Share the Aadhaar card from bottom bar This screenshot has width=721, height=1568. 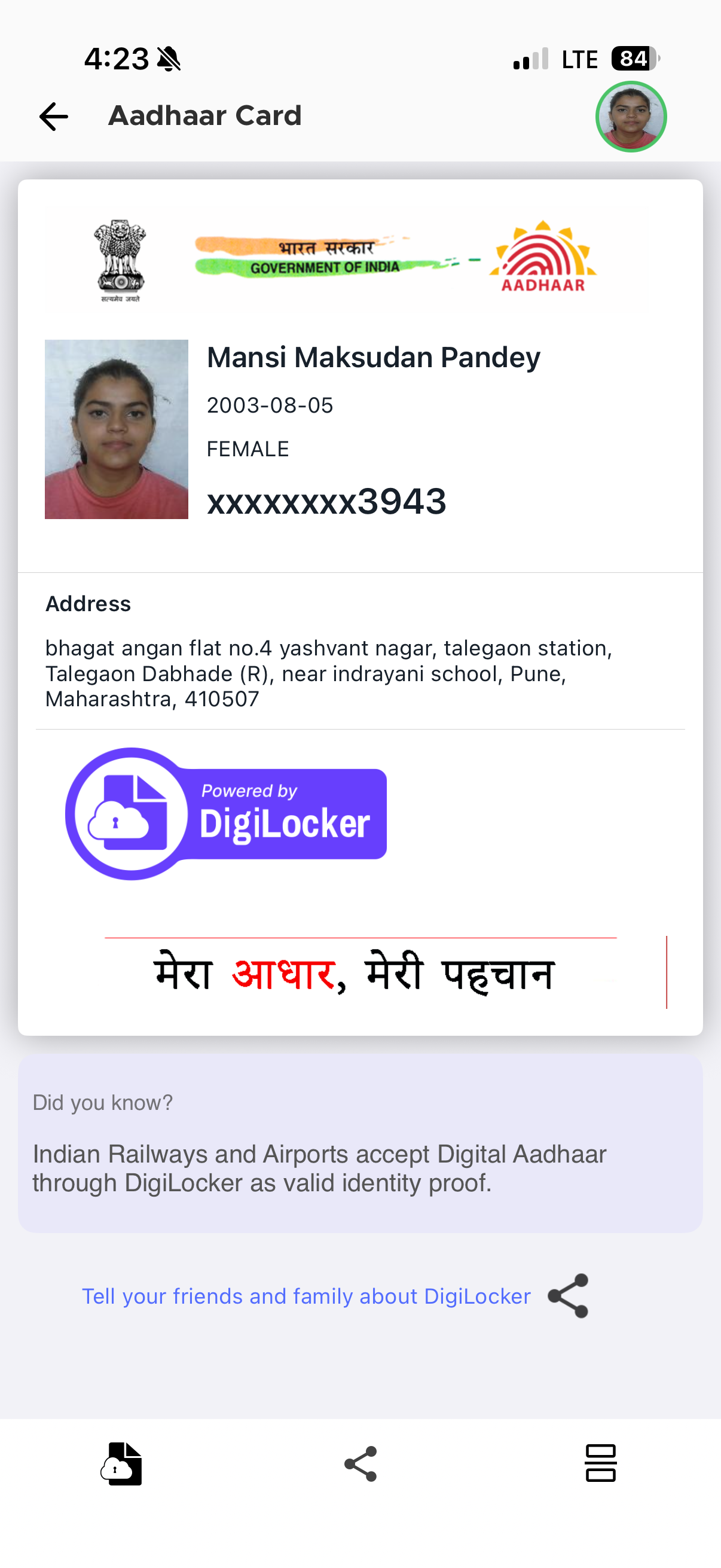click(x=360, y=1463)
